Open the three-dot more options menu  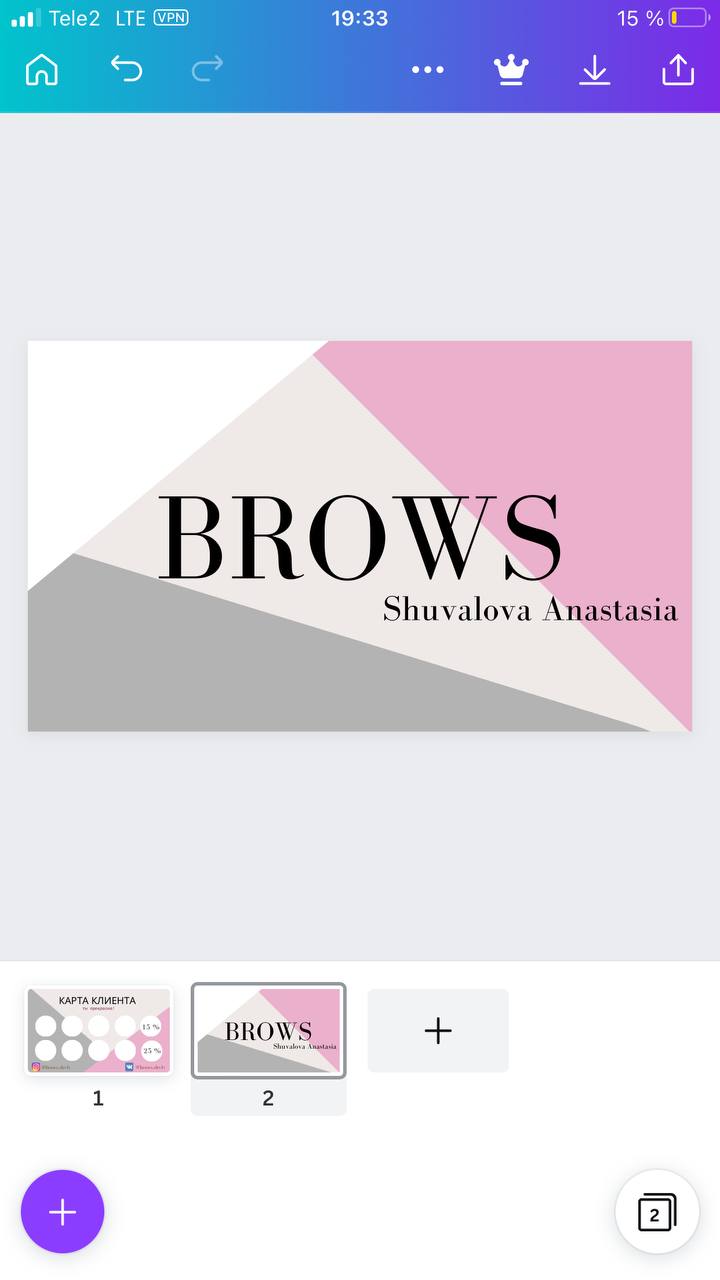point(428,70)
